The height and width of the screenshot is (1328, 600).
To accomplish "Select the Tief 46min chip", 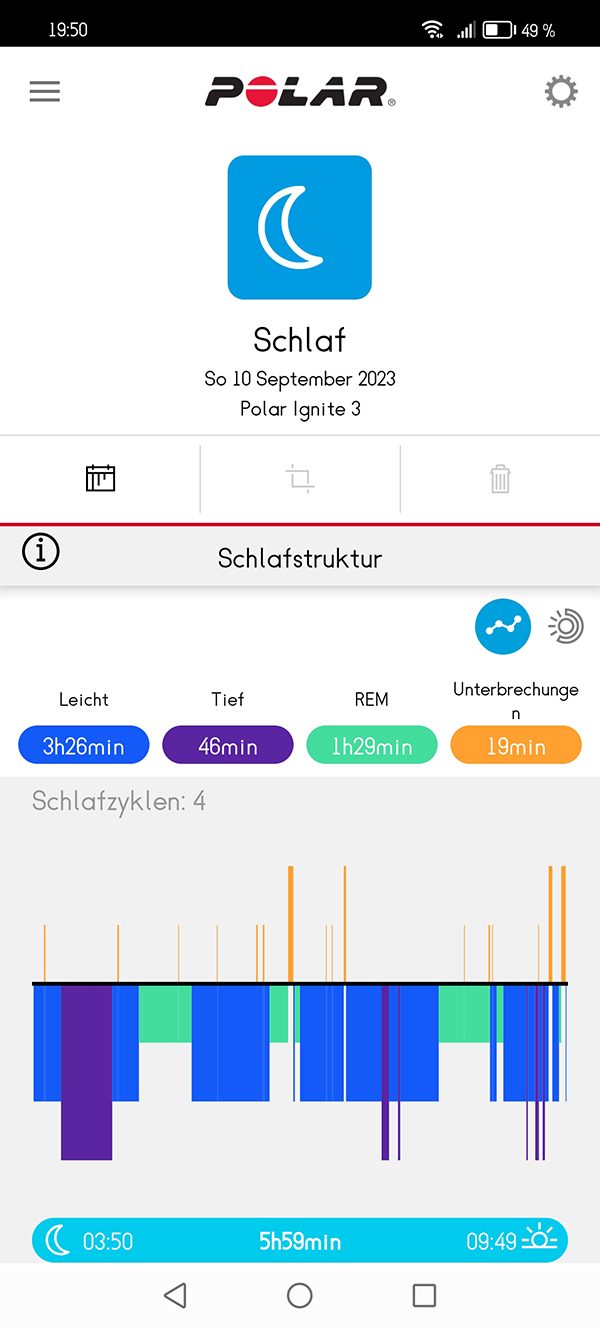I will click(x=228, y=746).
